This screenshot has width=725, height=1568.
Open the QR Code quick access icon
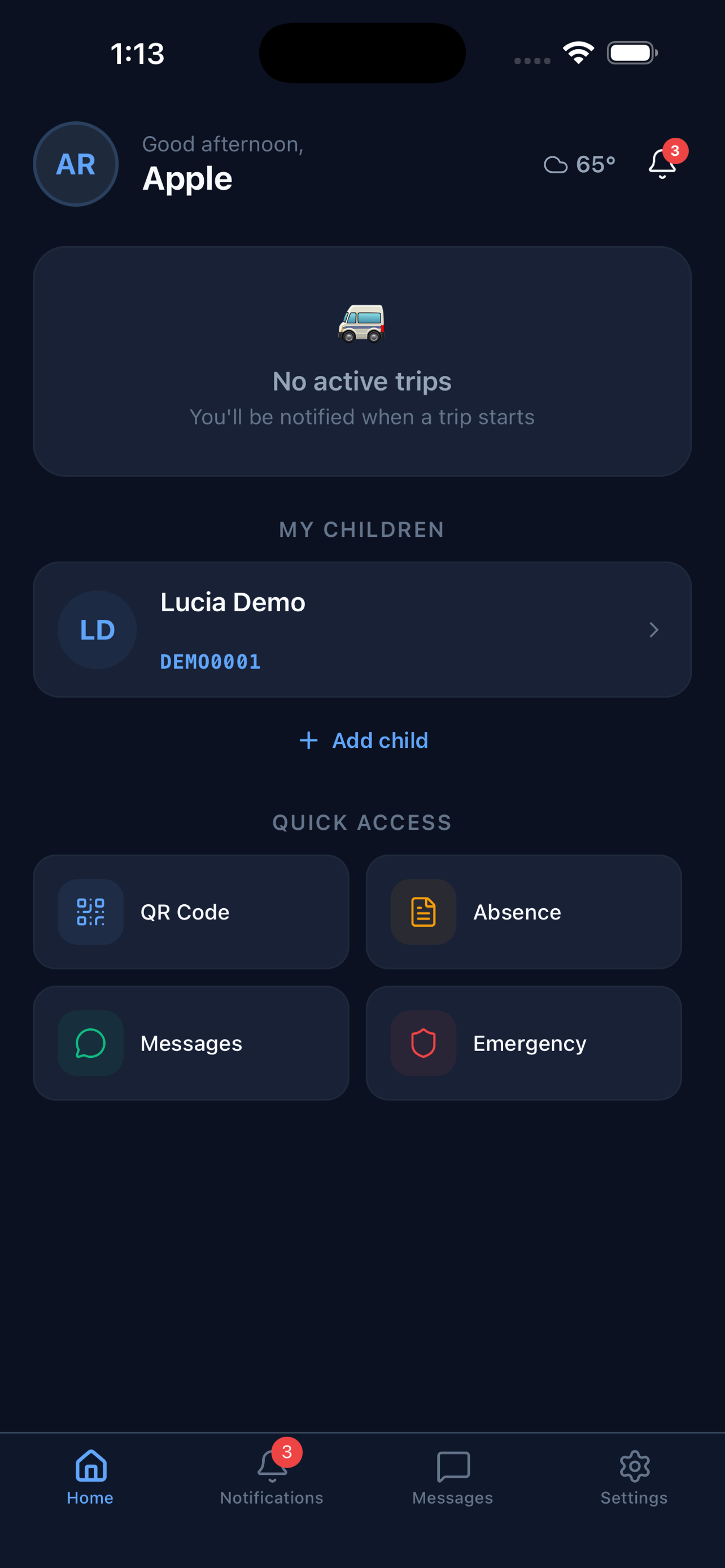point(90,912)
